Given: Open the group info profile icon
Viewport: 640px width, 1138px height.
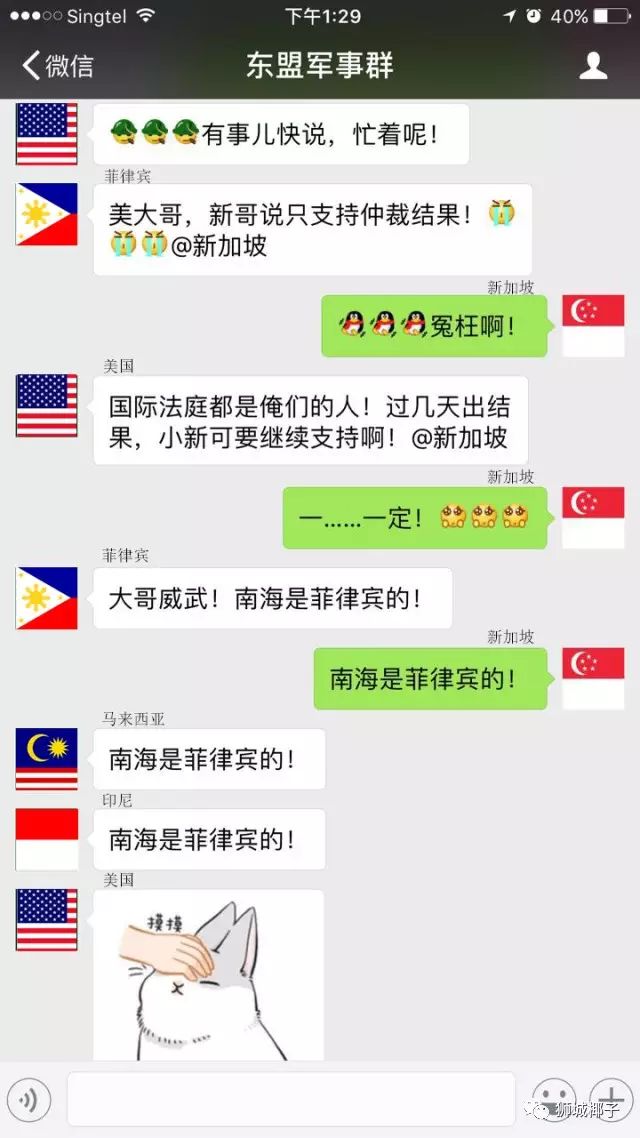Looking at the screenshot, I should coord(594,66).
